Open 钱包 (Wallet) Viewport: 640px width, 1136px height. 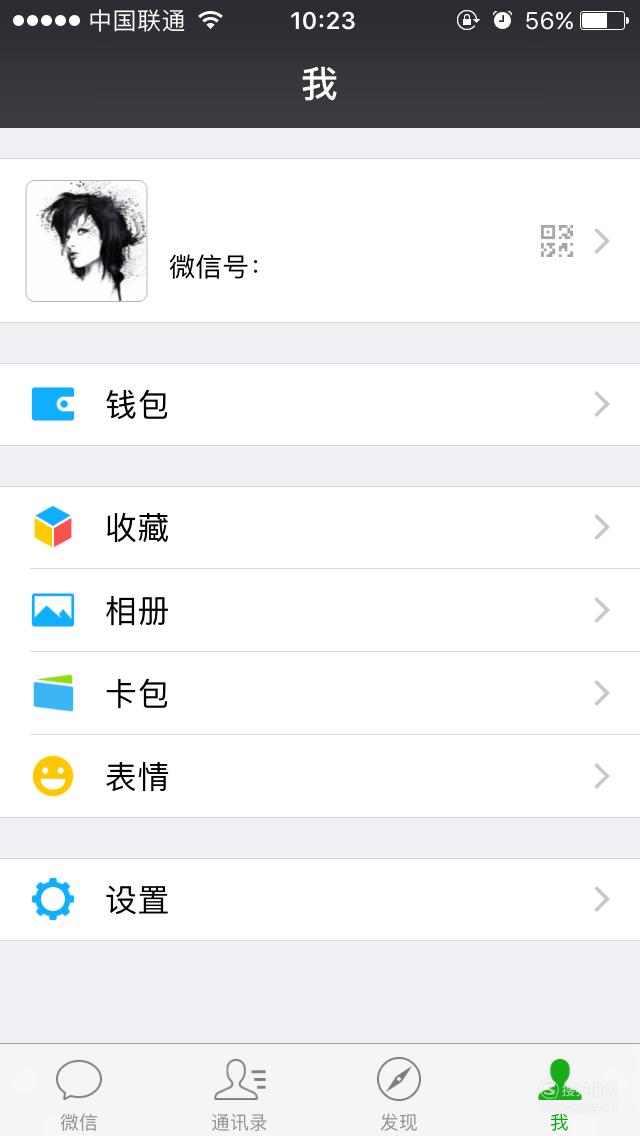click(x=320, y=404)
